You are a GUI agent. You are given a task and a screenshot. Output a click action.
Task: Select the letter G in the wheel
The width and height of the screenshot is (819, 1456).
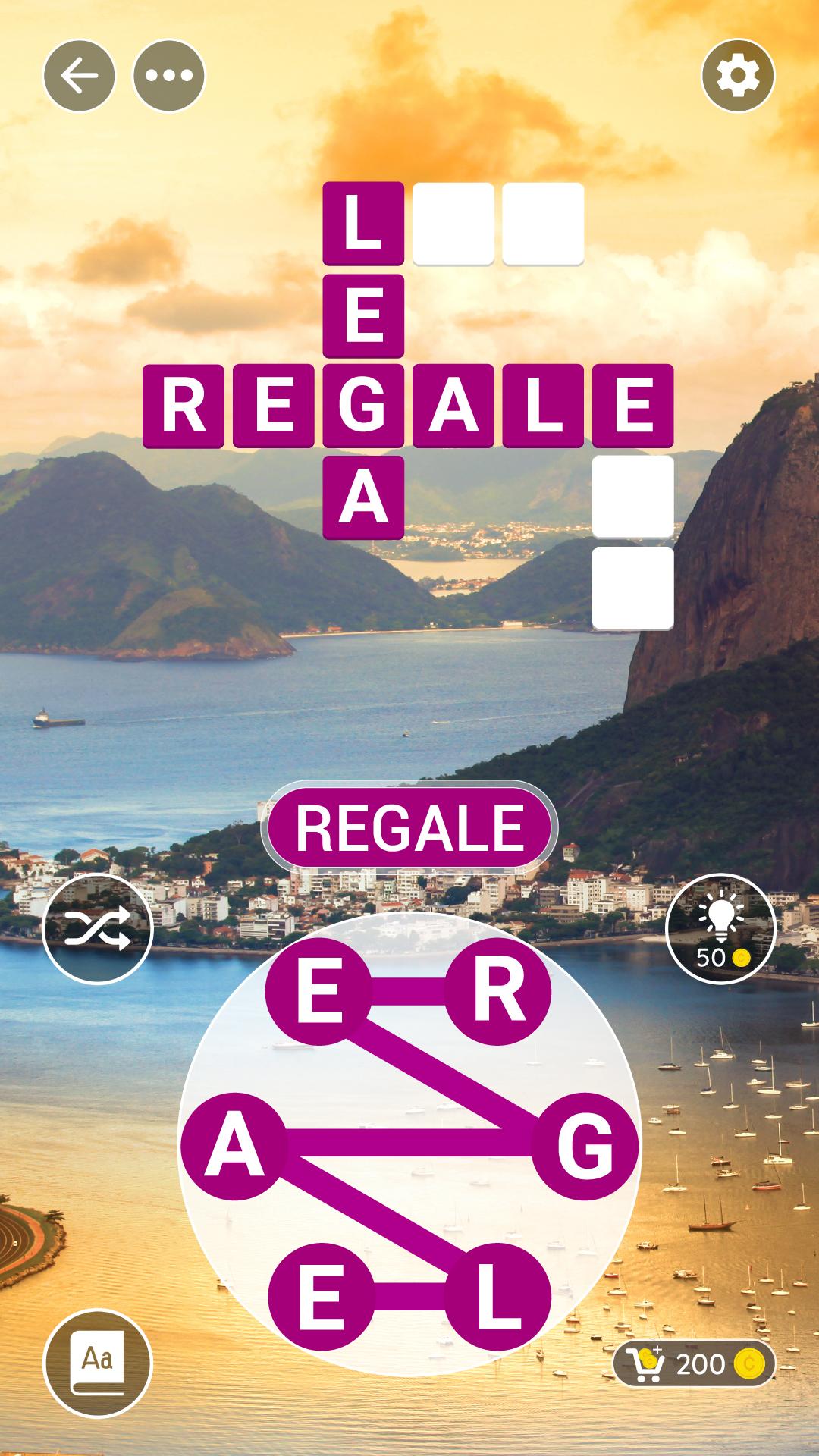[x=585, y=1146]
